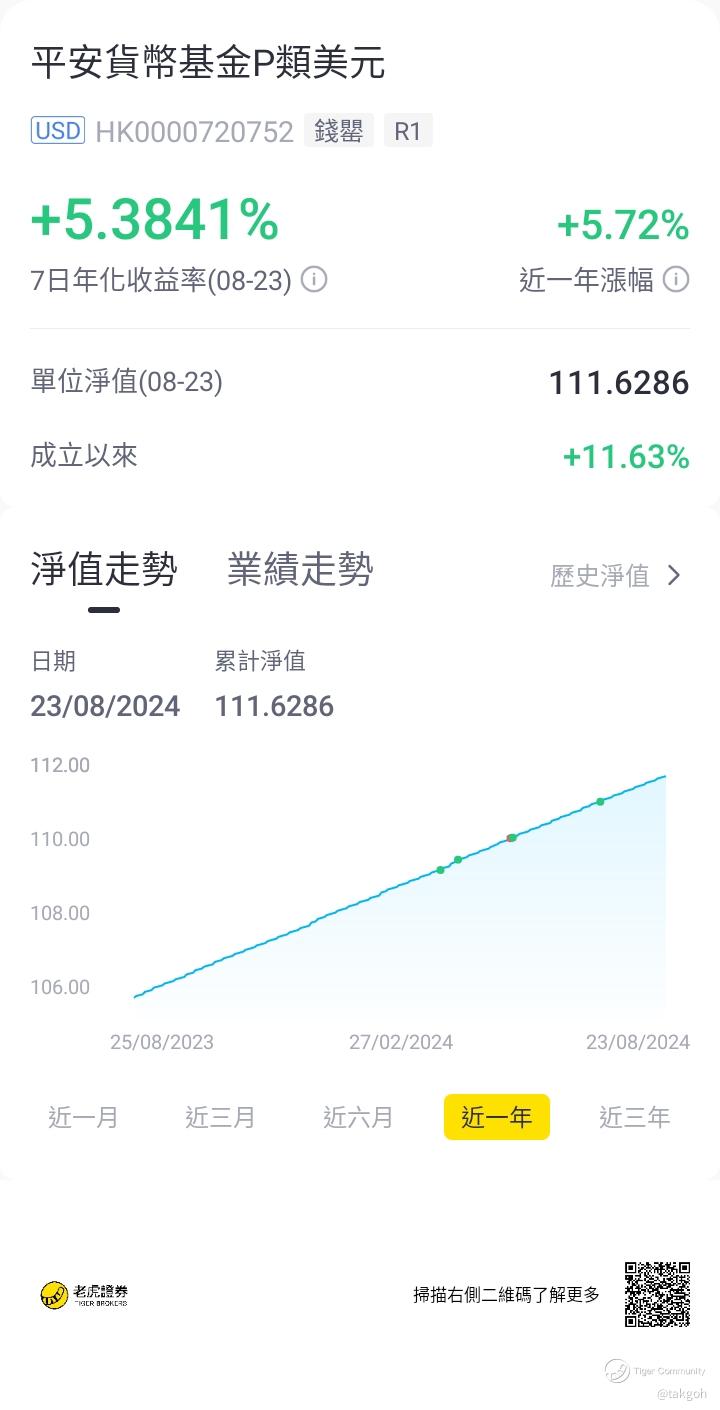Choose the 近一年 range chip
The image size is (720, 1410).
coord(497,1117)
